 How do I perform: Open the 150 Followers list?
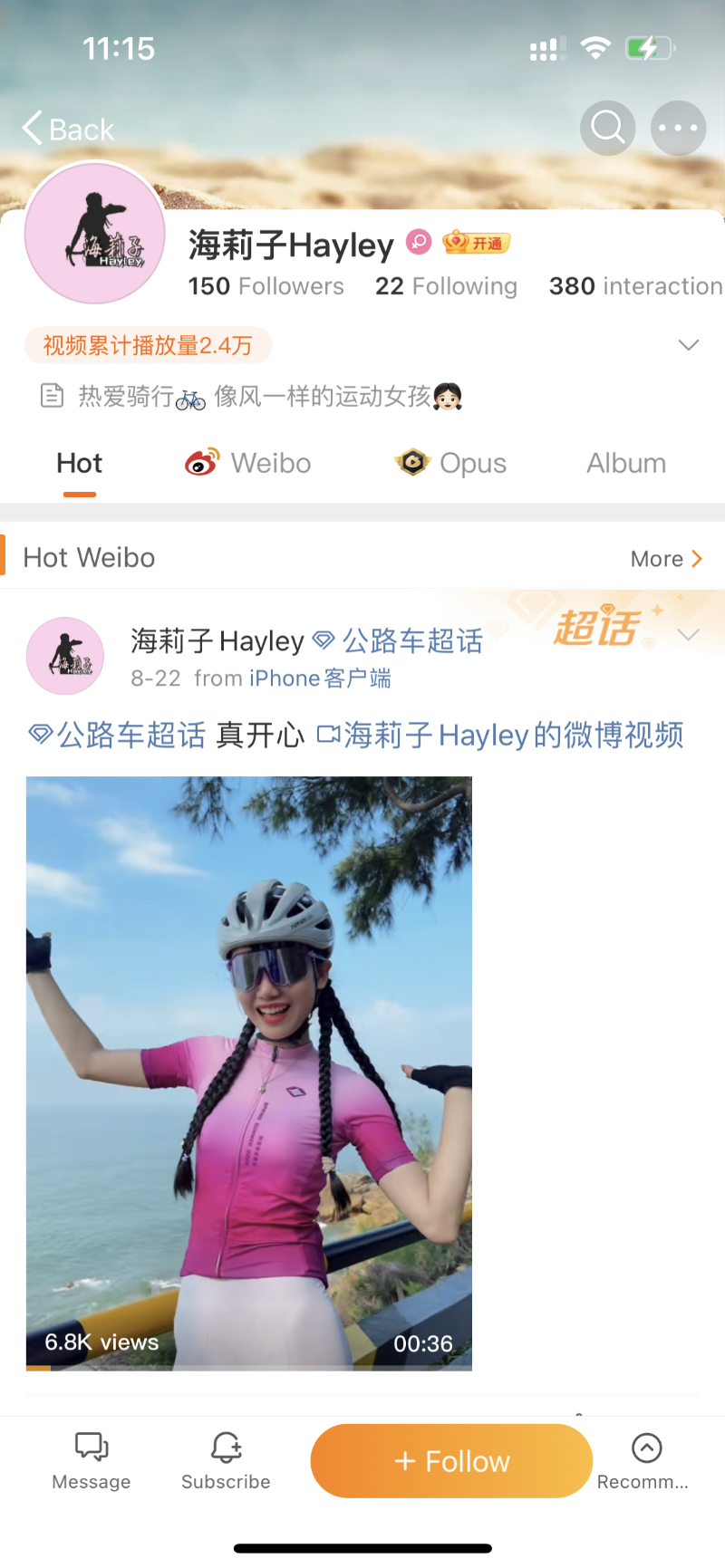pos(266,286)
